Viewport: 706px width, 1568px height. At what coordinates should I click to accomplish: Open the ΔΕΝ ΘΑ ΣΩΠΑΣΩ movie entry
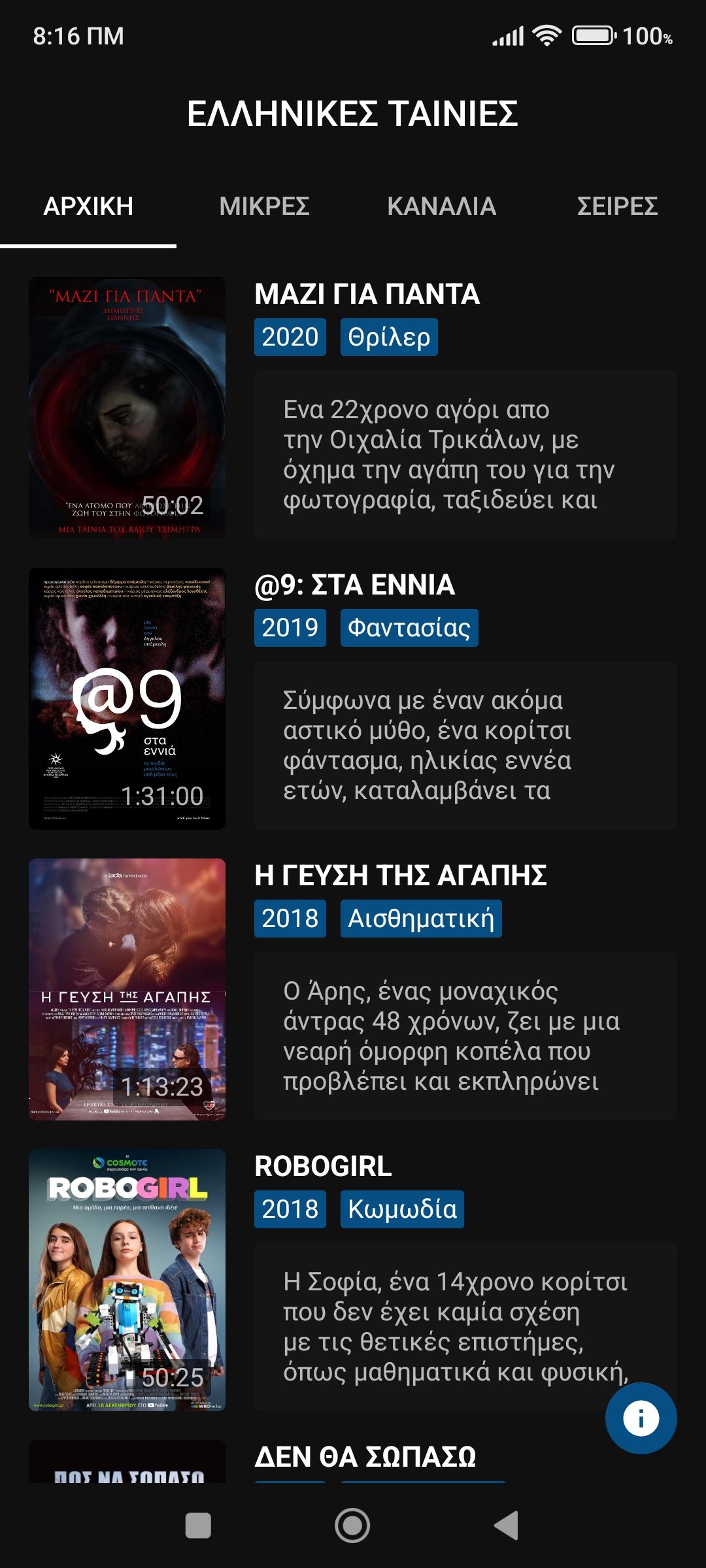365,1457
